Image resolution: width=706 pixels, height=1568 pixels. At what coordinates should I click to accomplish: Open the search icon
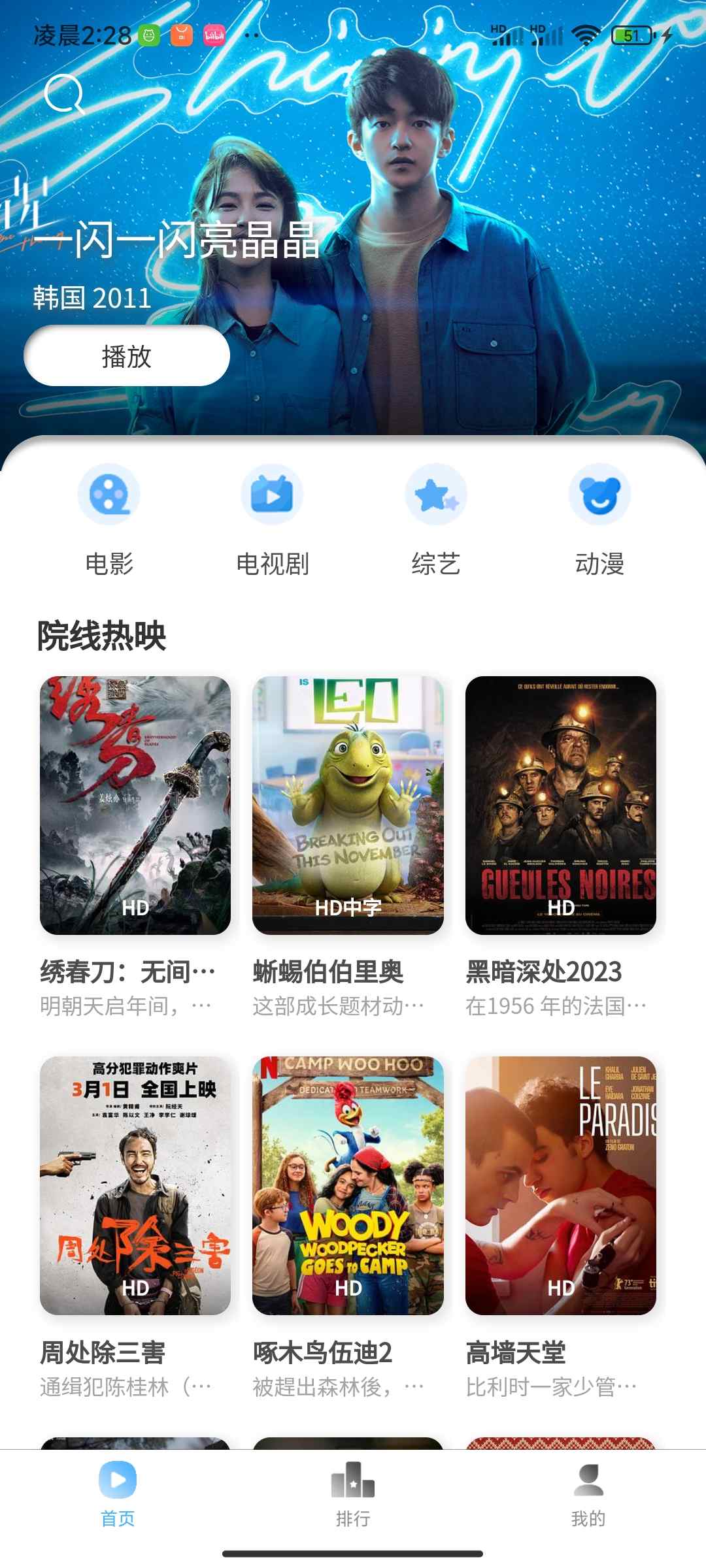point(64,94)
